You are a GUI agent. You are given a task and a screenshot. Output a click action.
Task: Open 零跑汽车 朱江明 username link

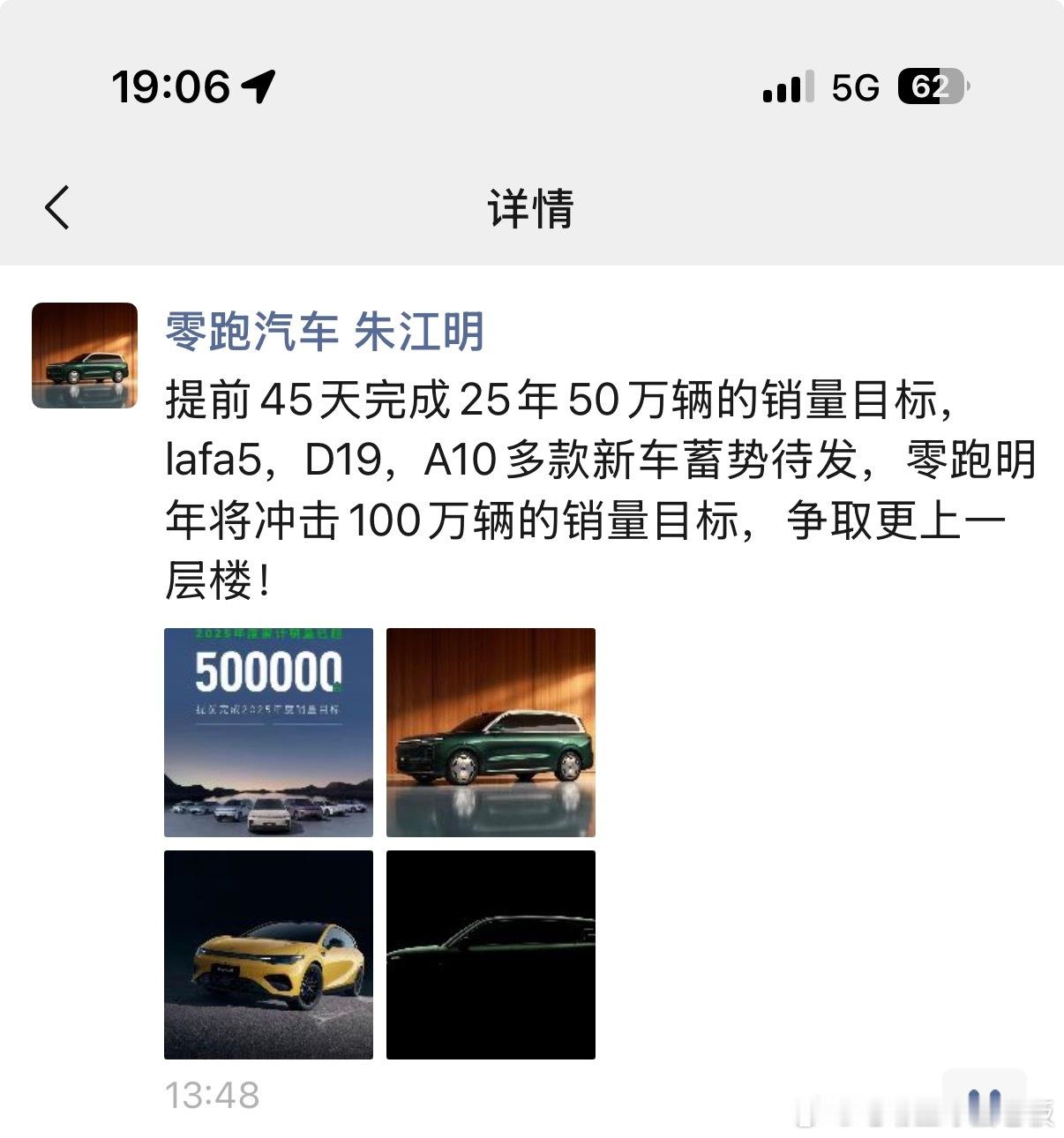(x=322, y=335)
